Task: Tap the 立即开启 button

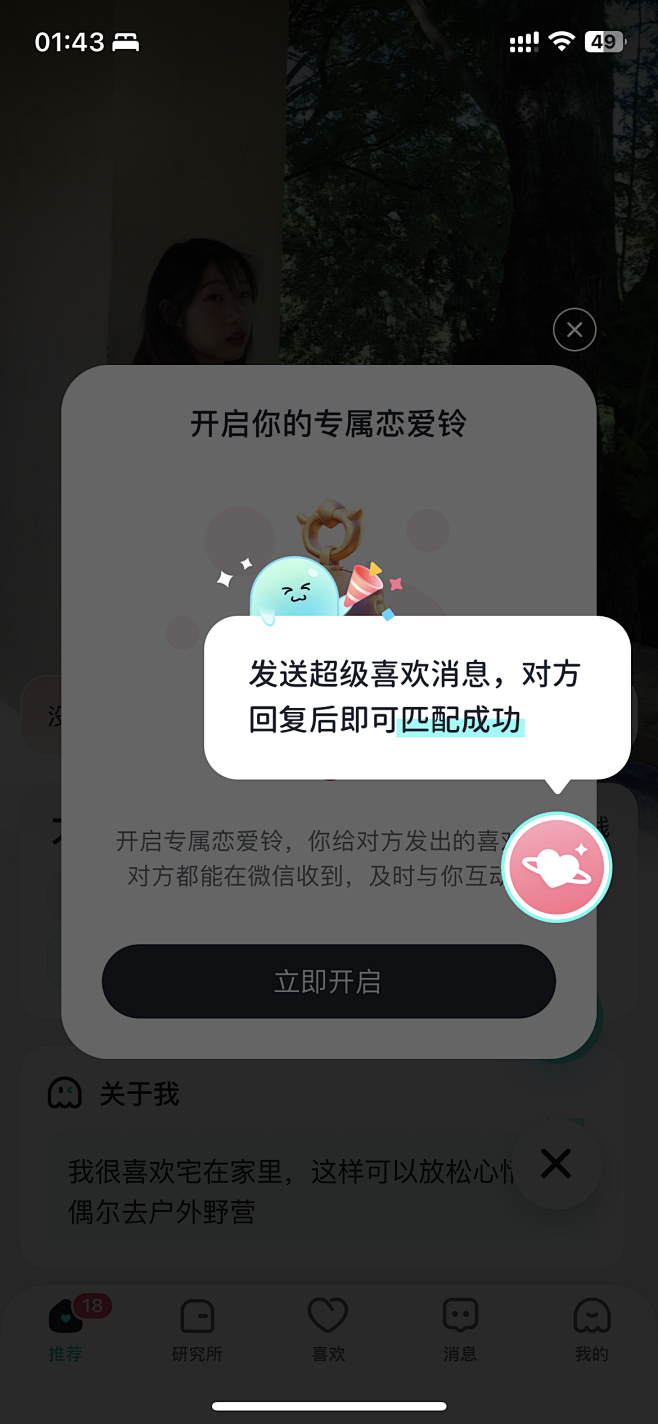Action: [x=328, y=981]
